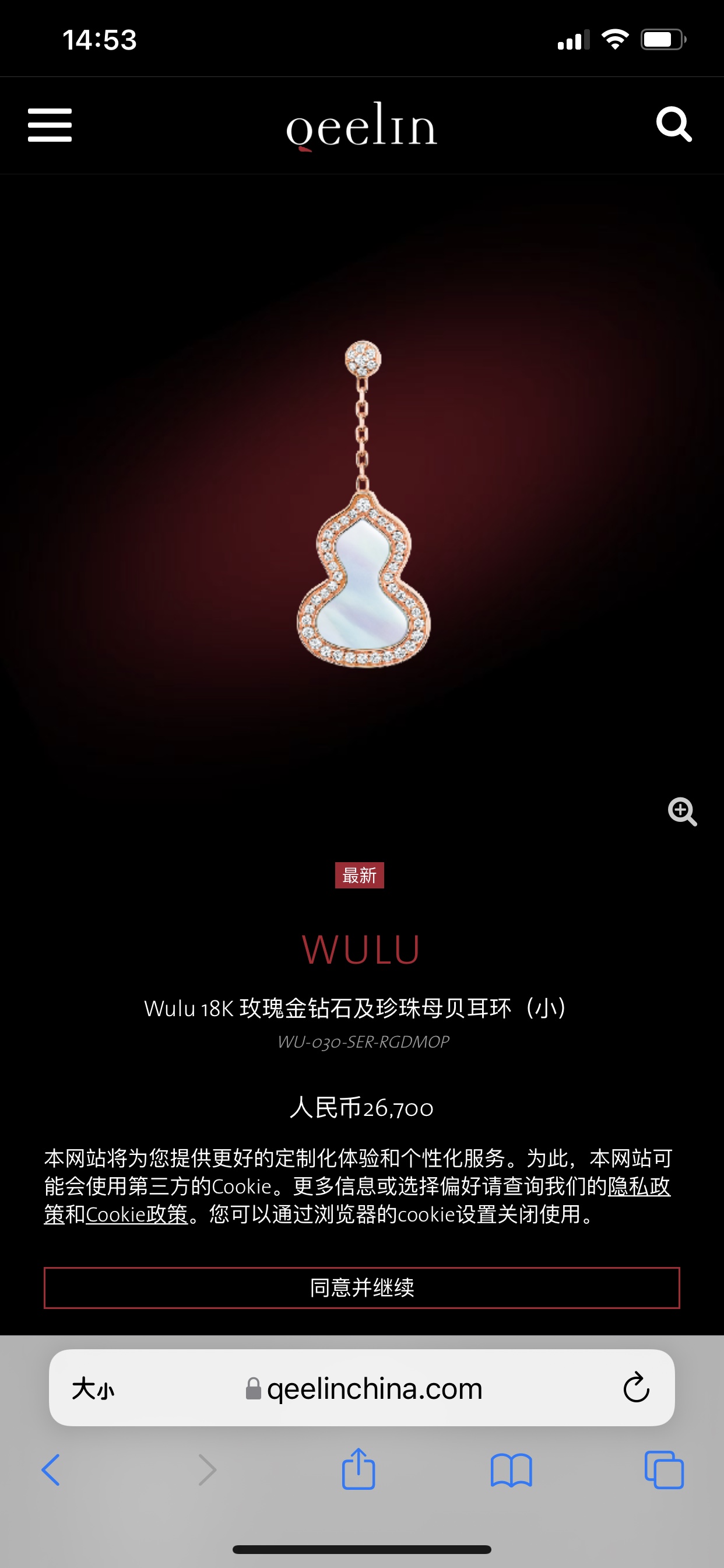Open the hamburger menu
The height and width of the screenshot is (1568, 724).
click(x=50, y=125)
